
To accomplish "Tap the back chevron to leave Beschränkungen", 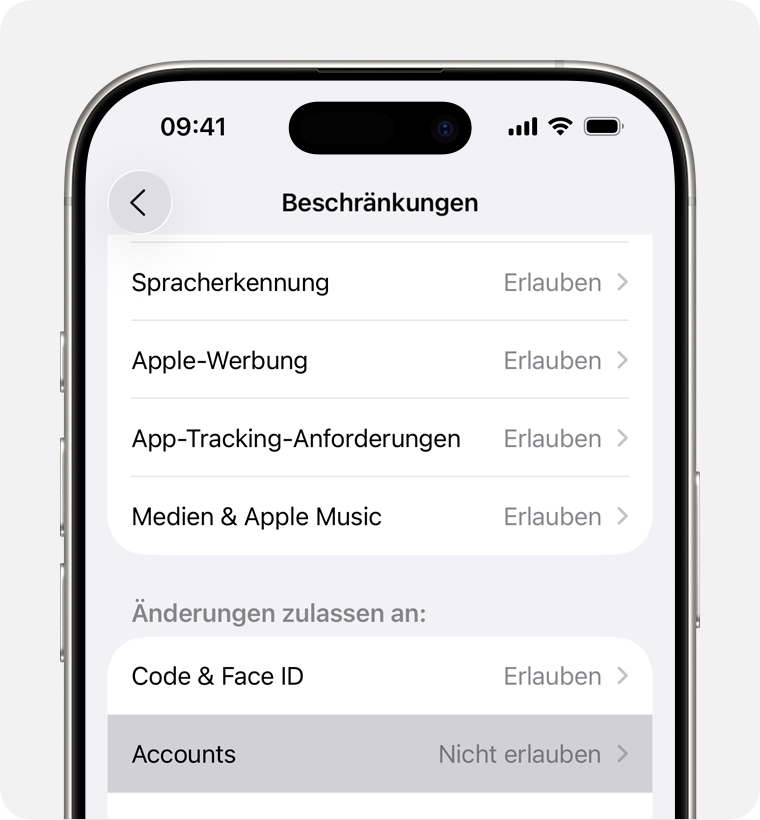I will 140,202.
